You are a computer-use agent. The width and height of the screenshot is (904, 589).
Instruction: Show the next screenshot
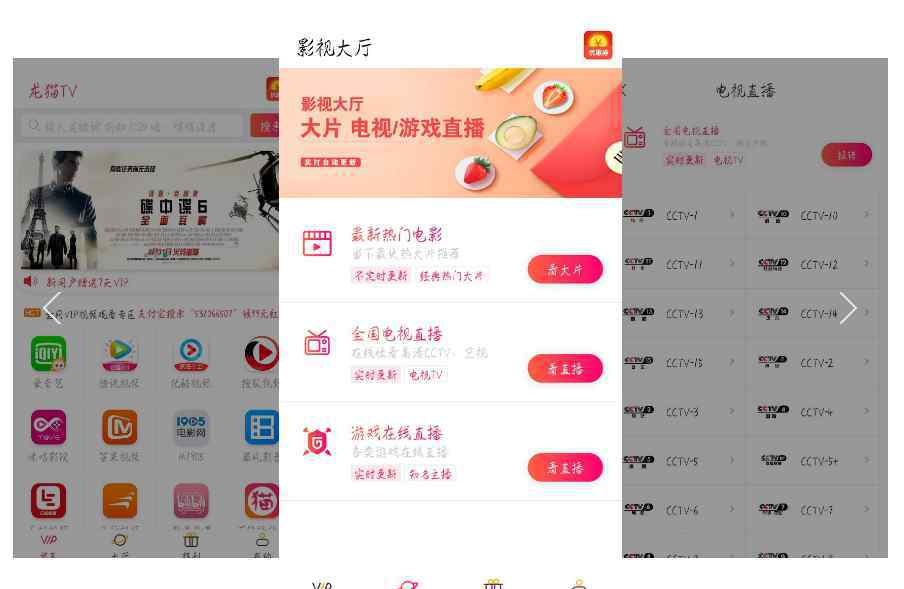click(847, 308)
